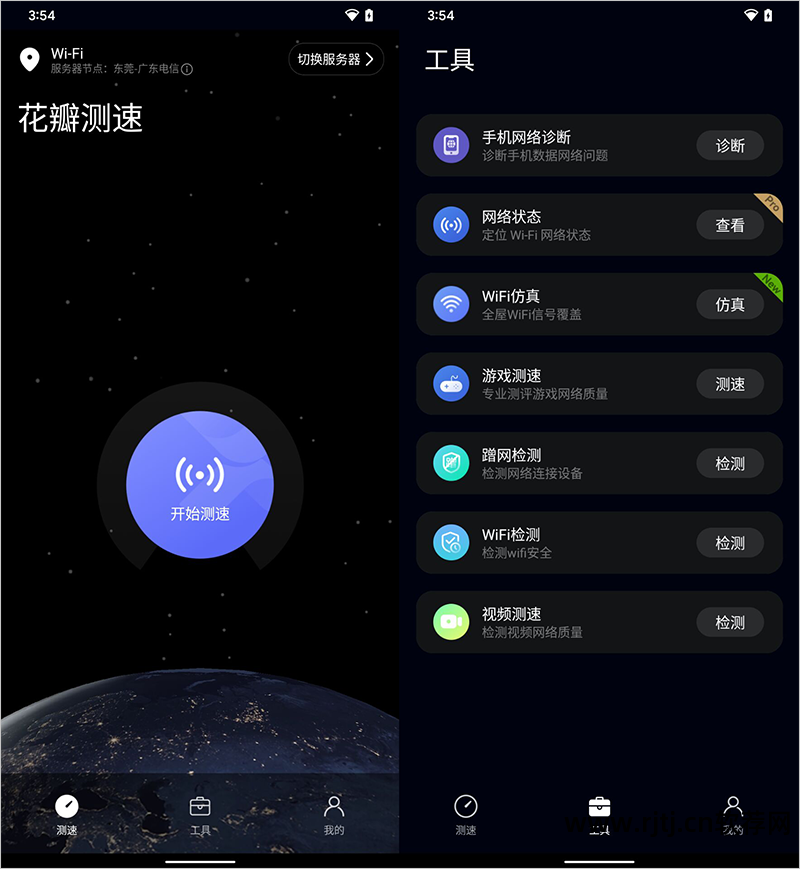Tap the WiFi检测 tool icon
Screen dimensions: 800x869
pyautogui.click(x=451, y=542)
